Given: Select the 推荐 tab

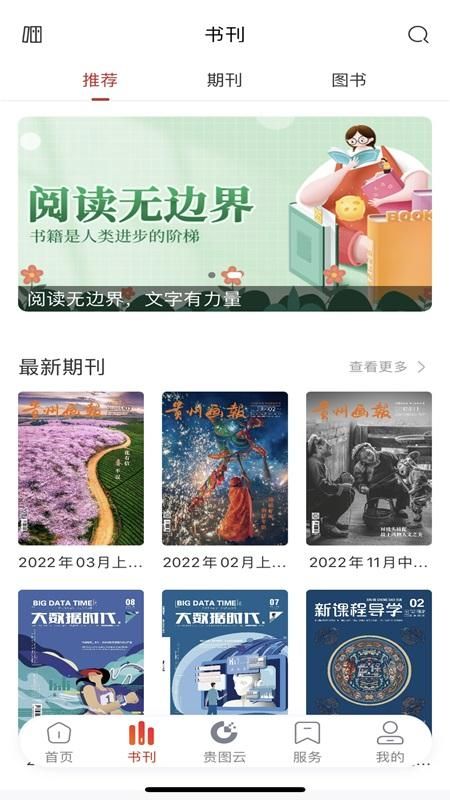Looking at the screenshot, I should [x=101, y=80].
